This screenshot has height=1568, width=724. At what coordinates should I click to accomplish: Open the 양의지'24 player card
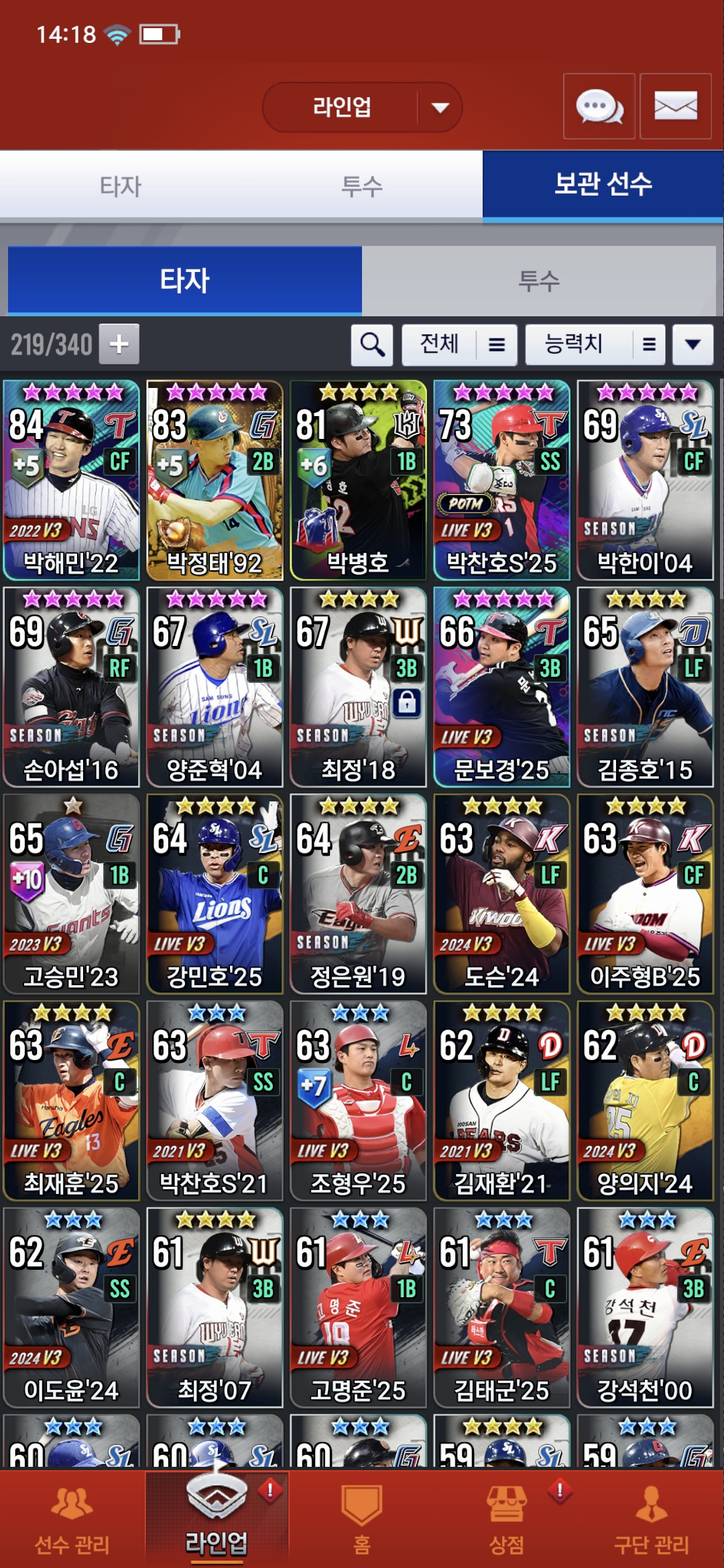[645, 1101]
